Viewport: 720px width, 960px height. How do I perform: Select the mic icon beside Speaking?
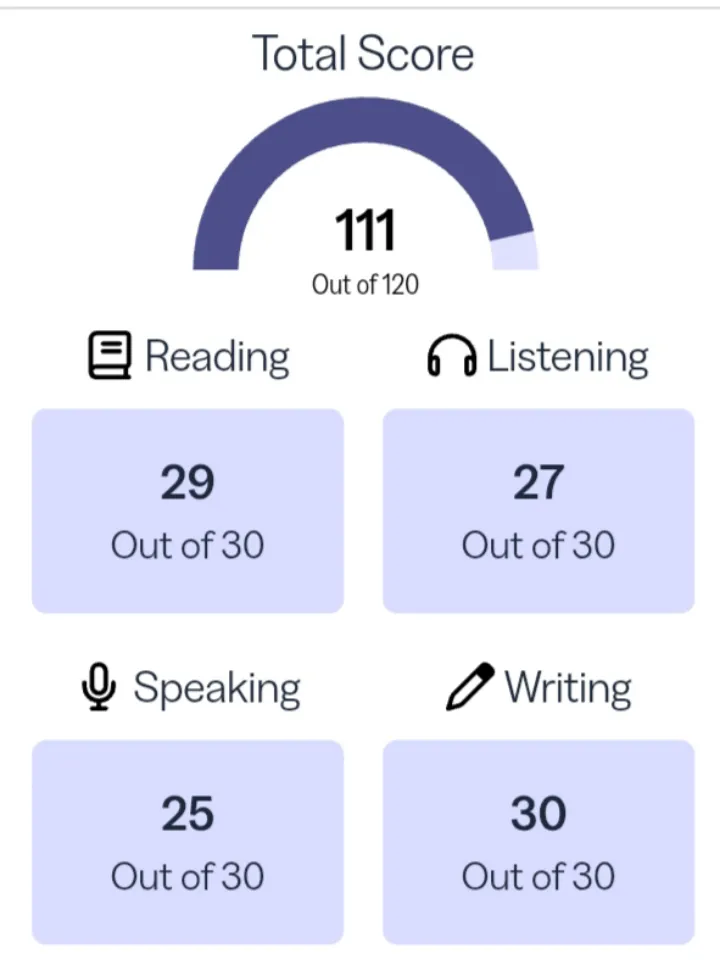click(x=96, y=686)
